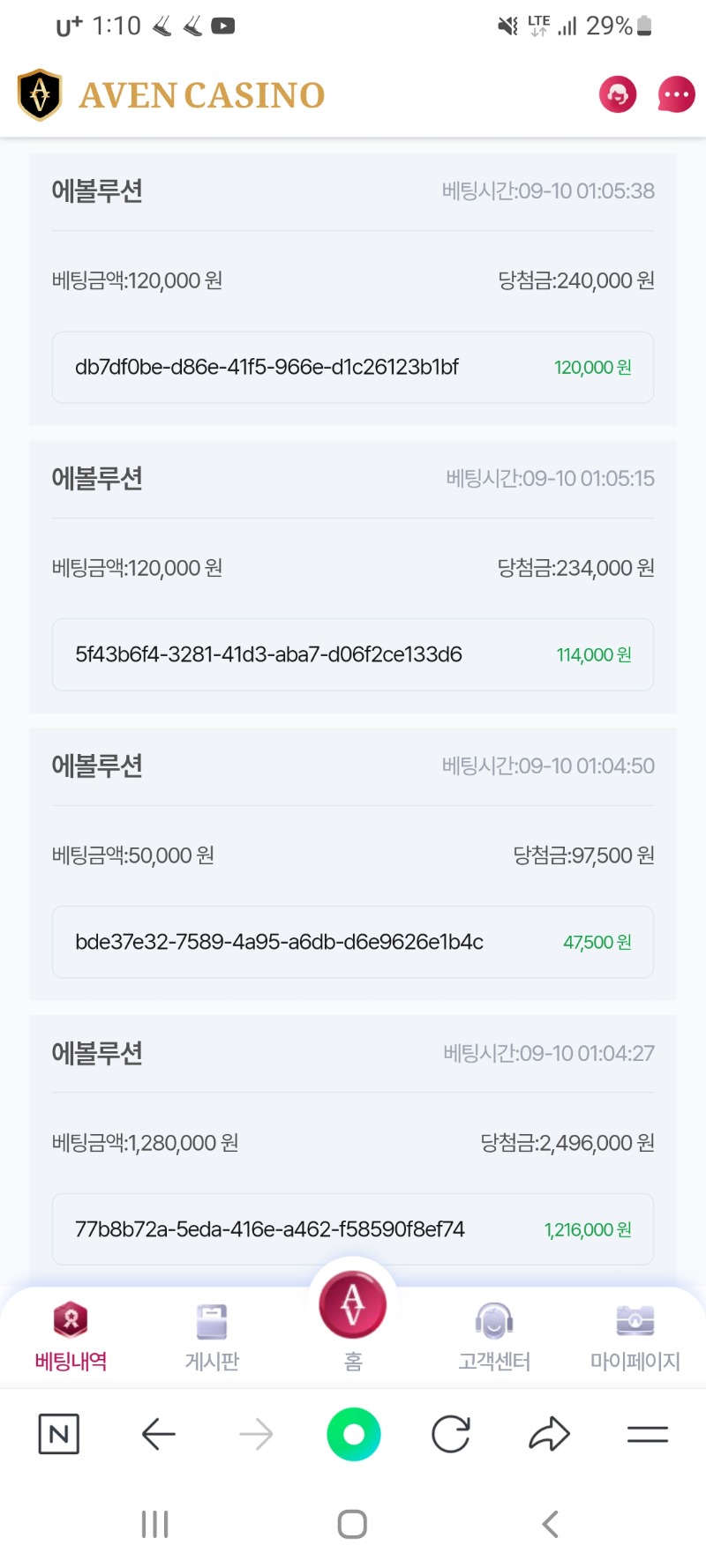Tap the Aven Casino logo header
This screenshot has width=706, height=1568.
171,94
